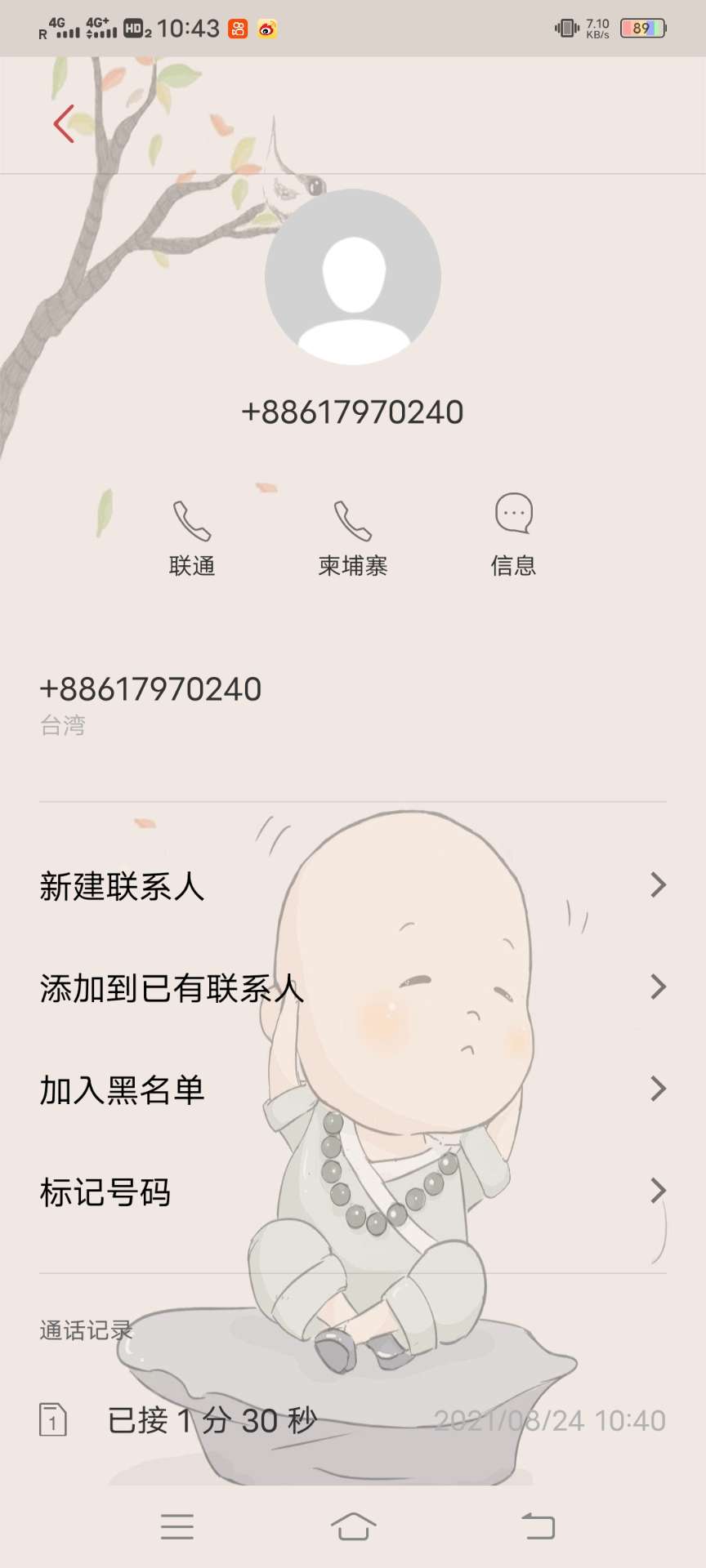This screenshot has width=706, height=1568.
Task: Go back using the red arrow
Action: pyautogui.click(x=64, y=124)
